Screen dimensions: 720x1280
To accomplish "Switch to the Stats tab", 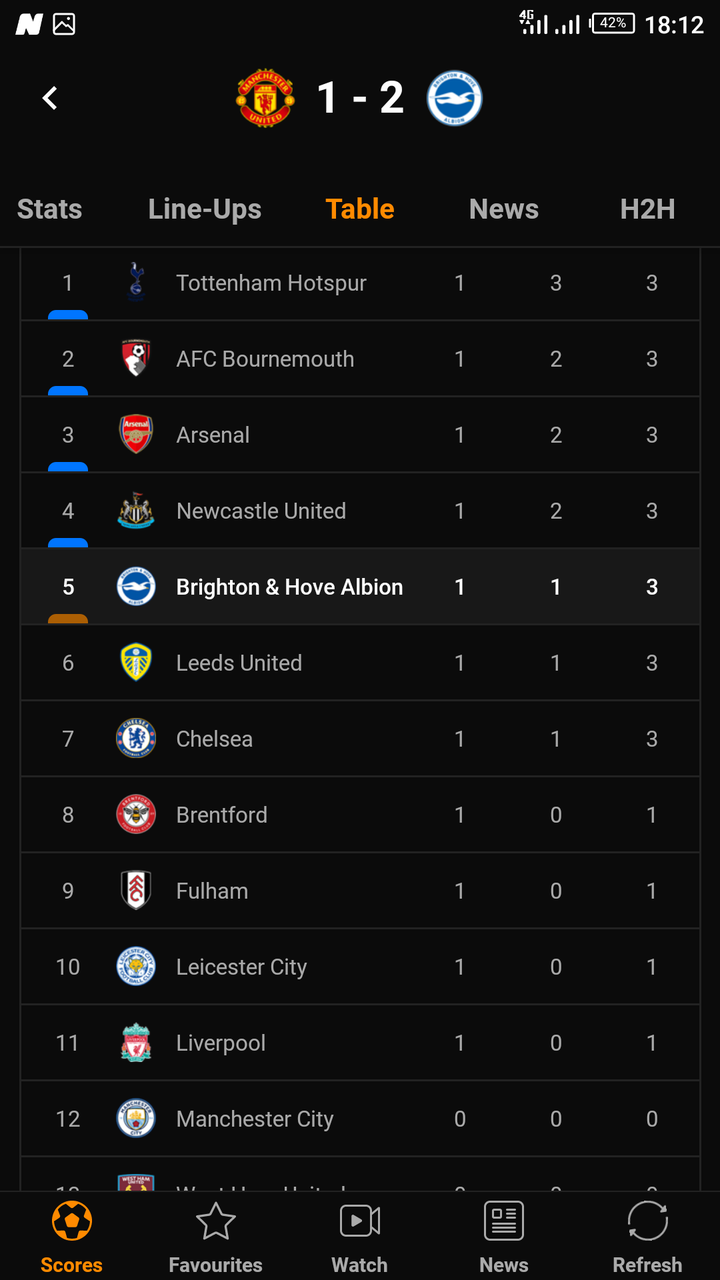I will (x=50, y=209).
